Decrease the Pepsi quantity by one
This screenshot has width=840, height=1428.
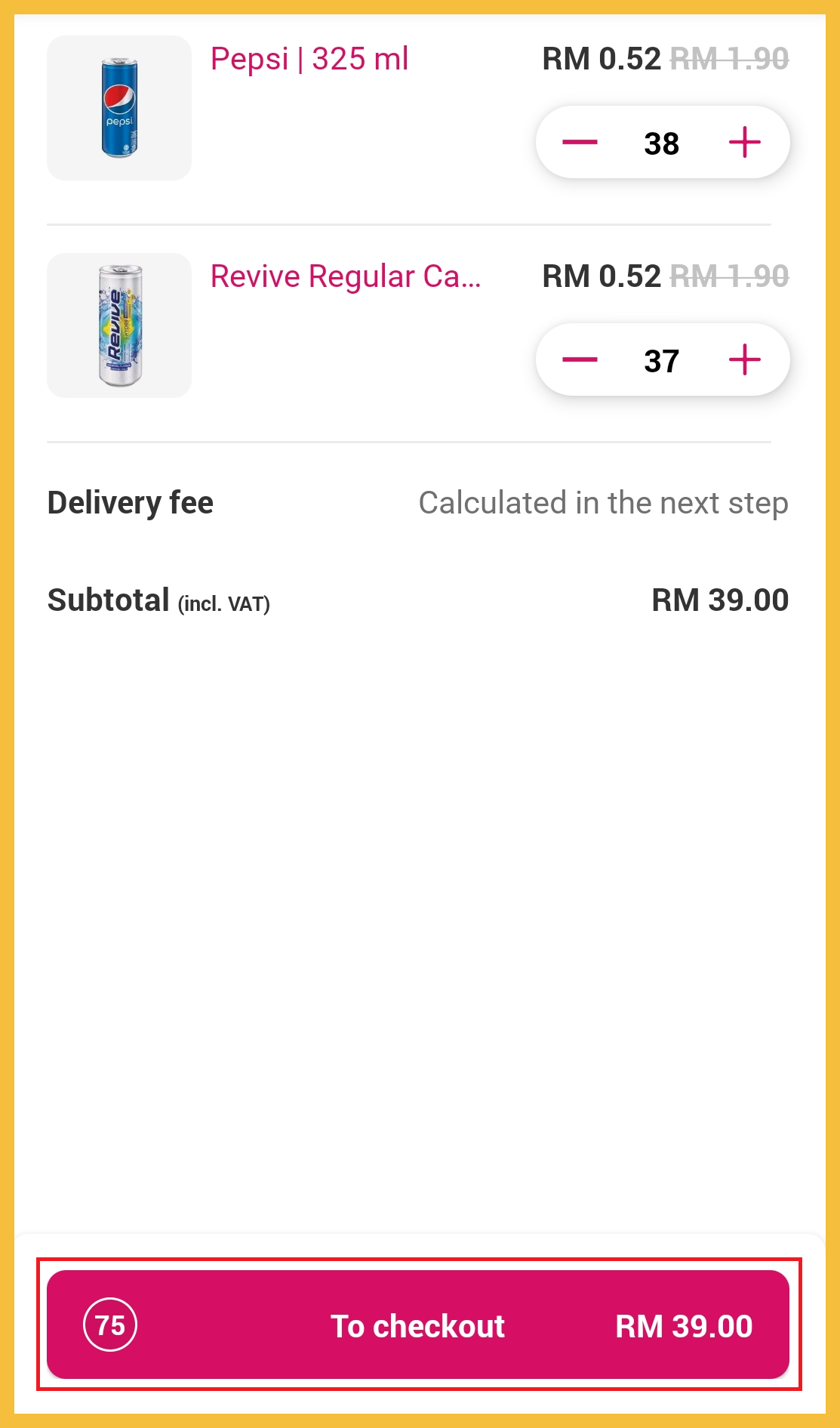coord(580,143)
